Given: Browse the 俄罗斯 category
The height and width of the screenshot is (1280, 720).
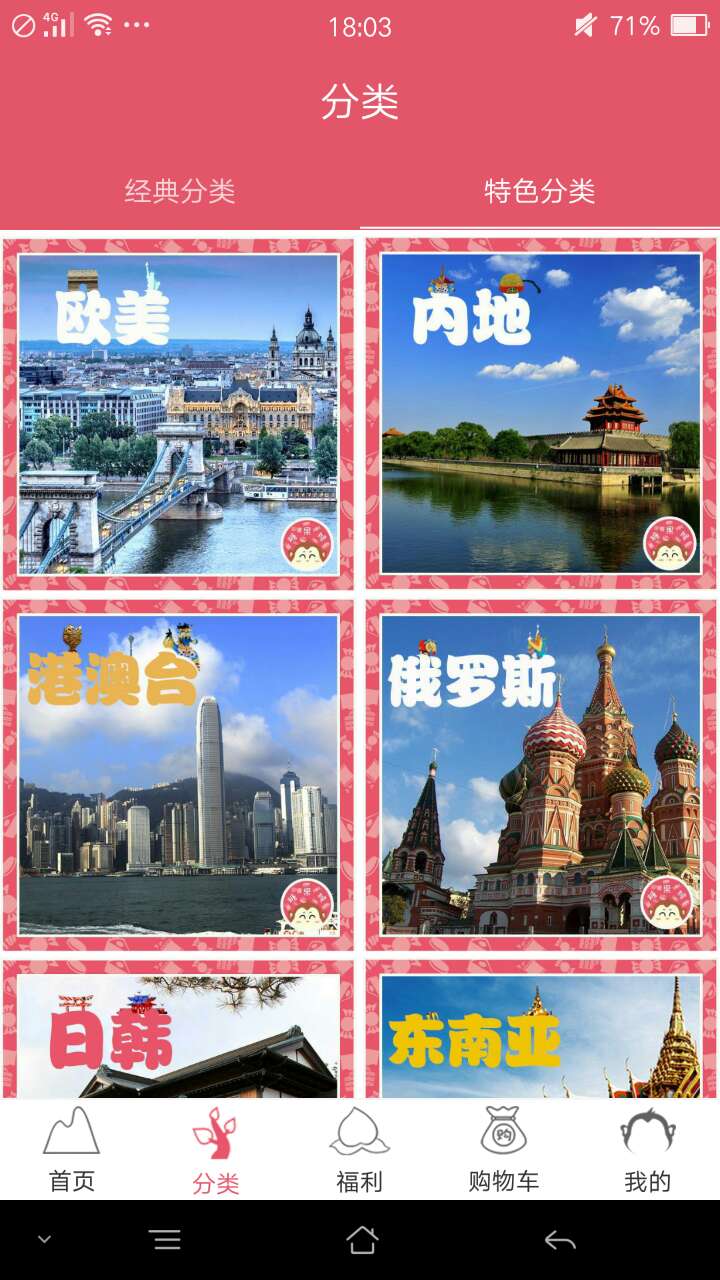Looking at the screenshot, I should tap(541, 775).
